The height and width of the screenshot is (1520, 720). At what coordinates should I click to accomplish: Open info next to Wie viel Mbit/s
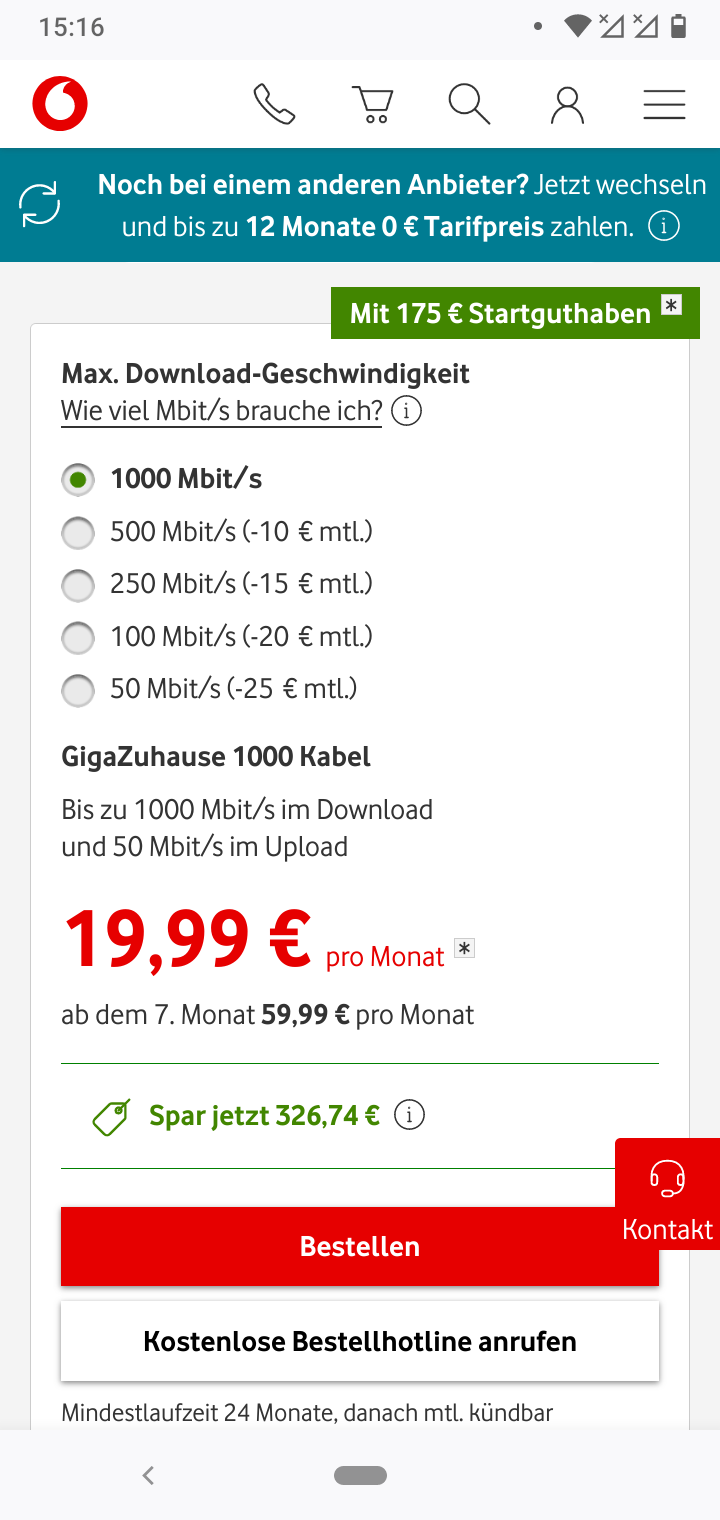click(406, 410)
